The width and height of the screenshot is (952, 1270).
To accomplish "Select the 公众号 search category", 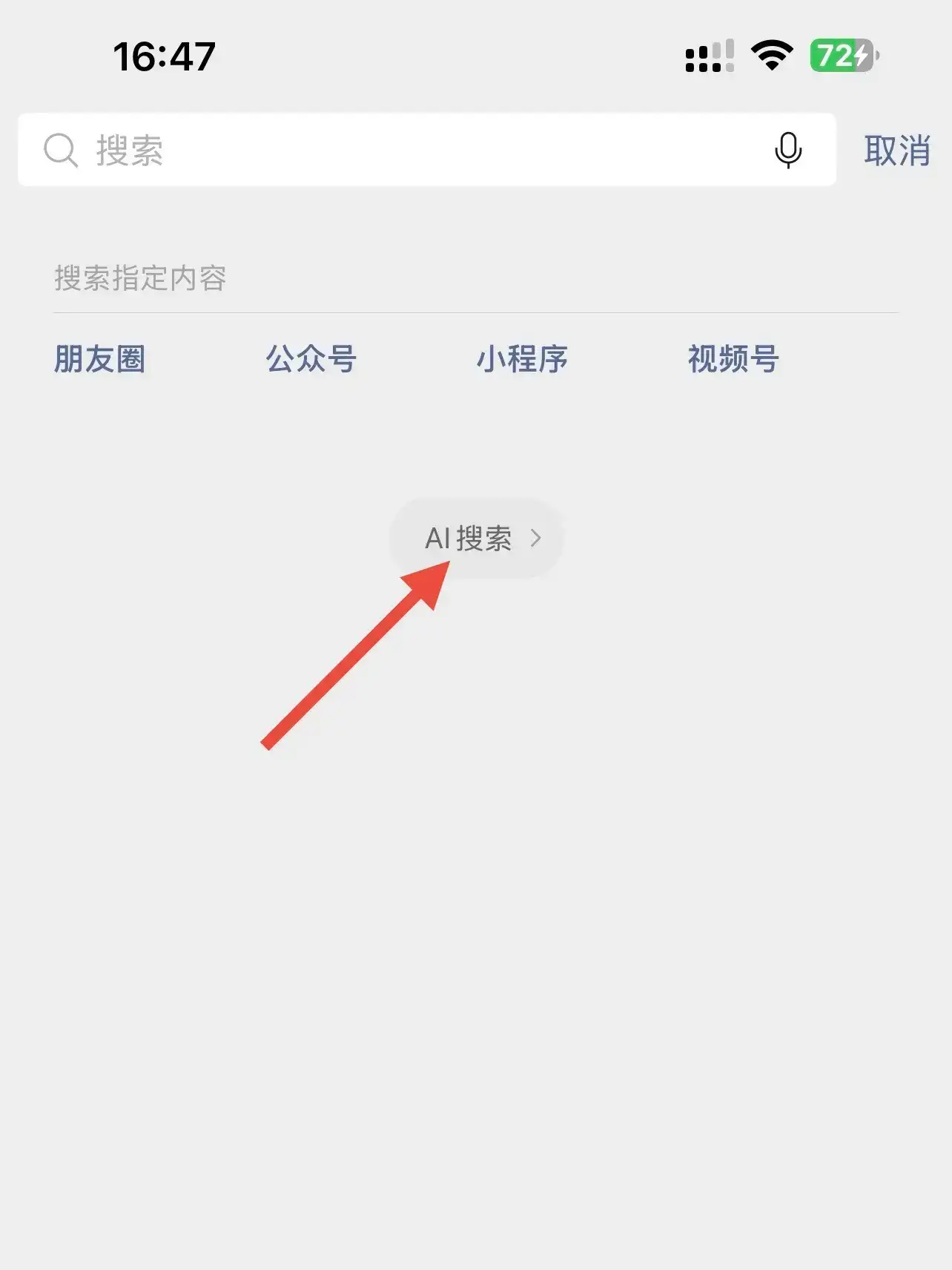I will [311, 360].
